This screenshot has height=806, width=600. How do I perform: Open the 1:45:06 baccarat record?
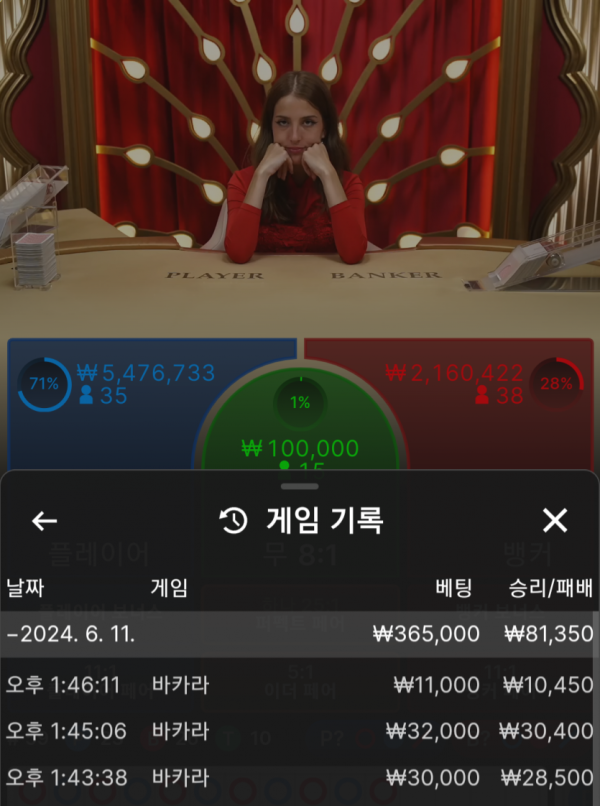[x=299, y=731]
